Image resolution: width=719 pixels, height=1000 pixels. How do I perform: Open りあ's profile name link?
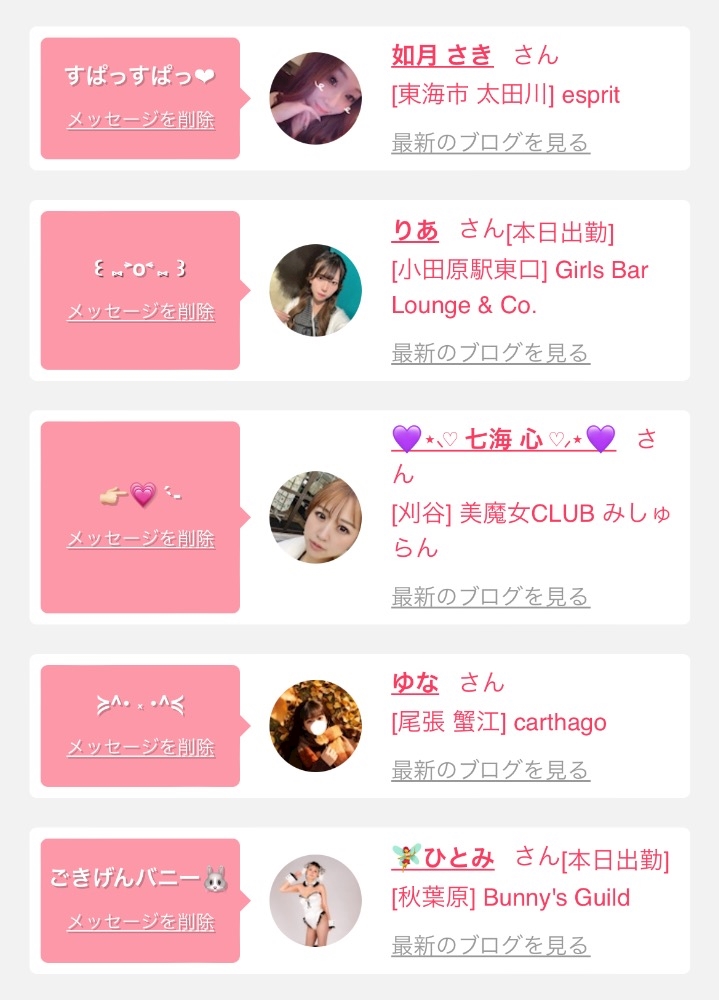[x=415, y=231]
